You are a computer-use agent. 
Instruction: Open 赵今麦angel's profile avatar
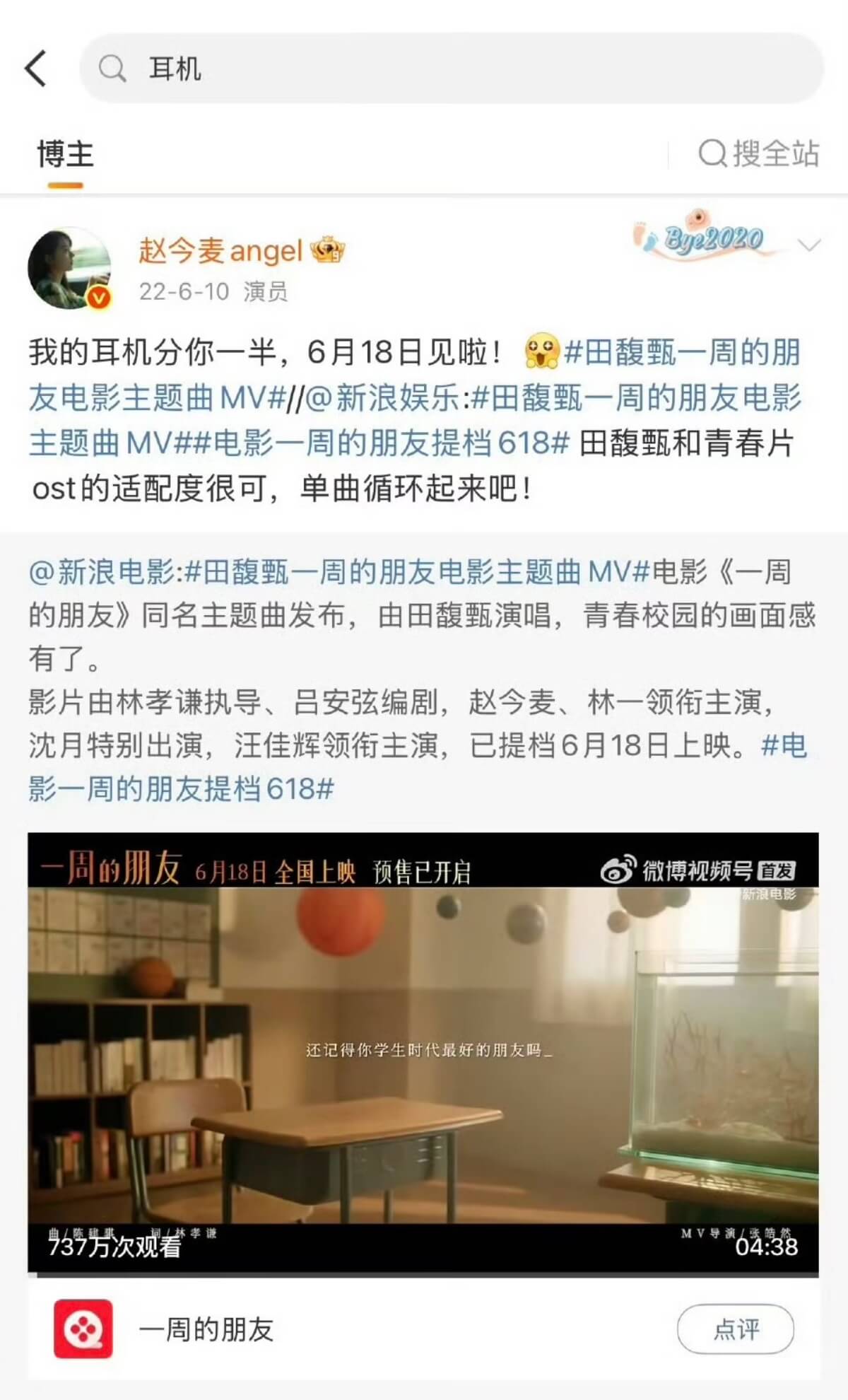(x=69, y=268)
